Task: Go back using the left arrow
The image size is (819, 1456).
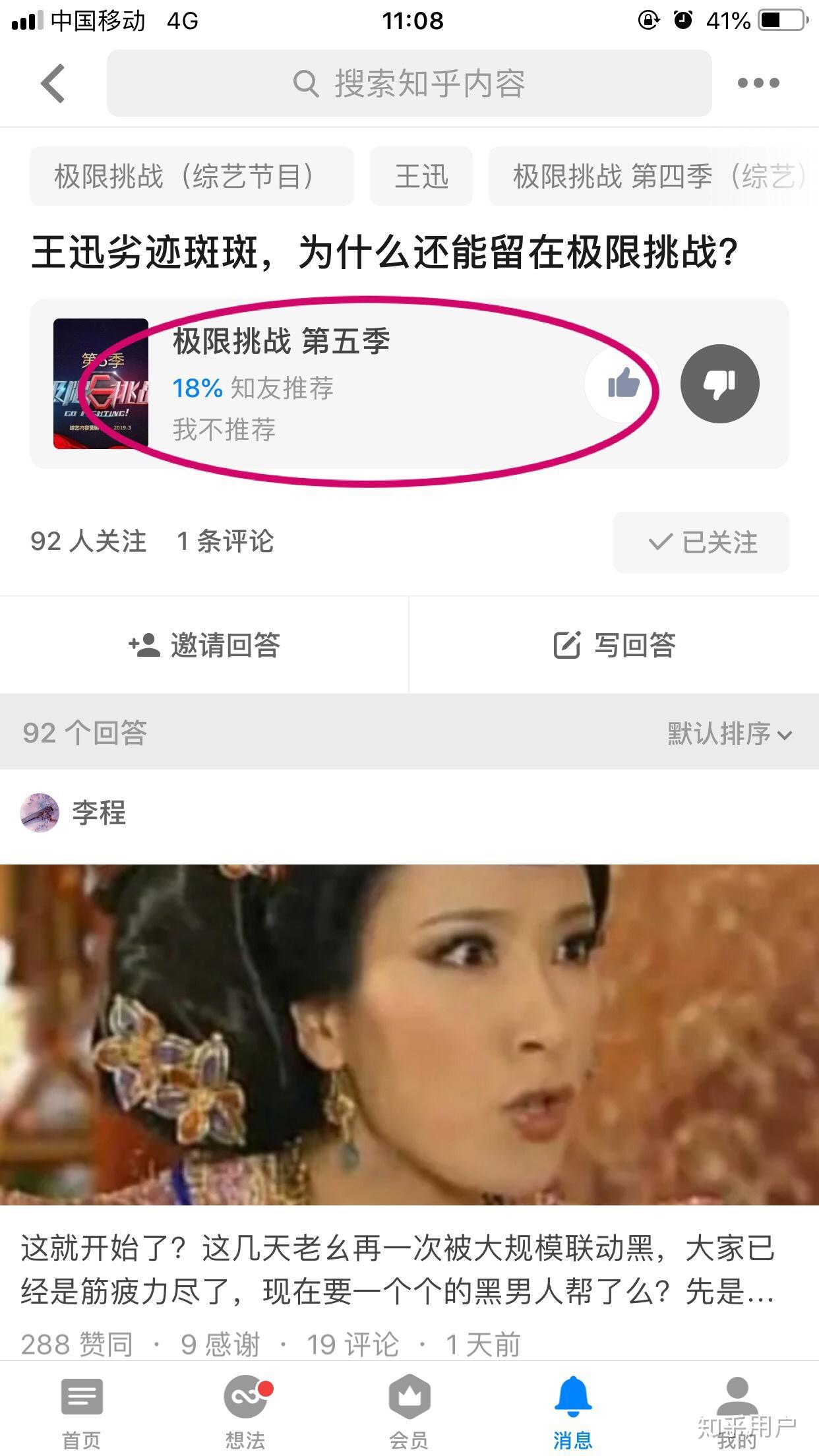Action: coord(51,83)
